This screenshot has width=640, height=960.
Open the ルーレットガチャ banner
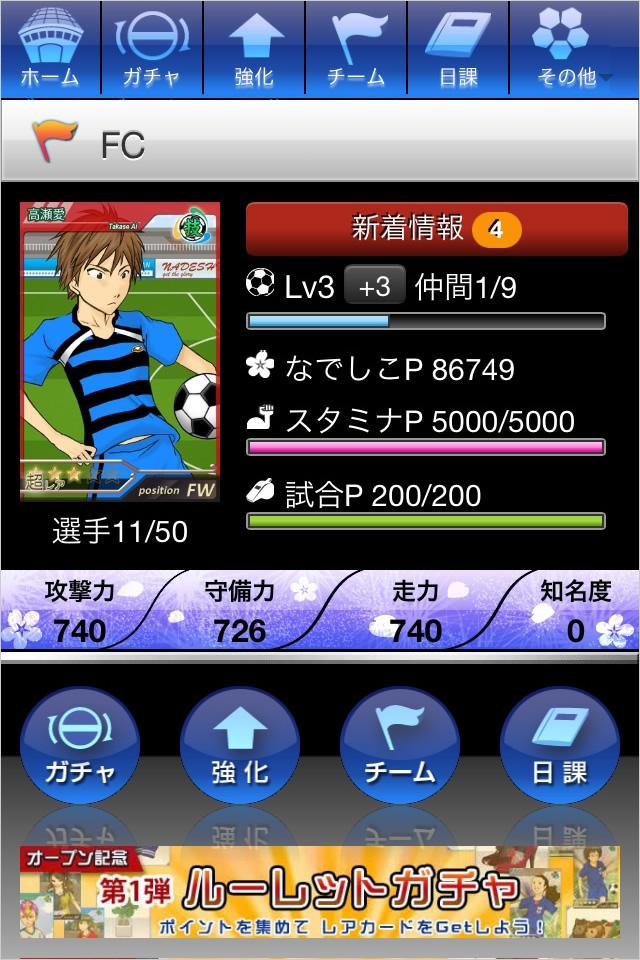coord(320,892)
